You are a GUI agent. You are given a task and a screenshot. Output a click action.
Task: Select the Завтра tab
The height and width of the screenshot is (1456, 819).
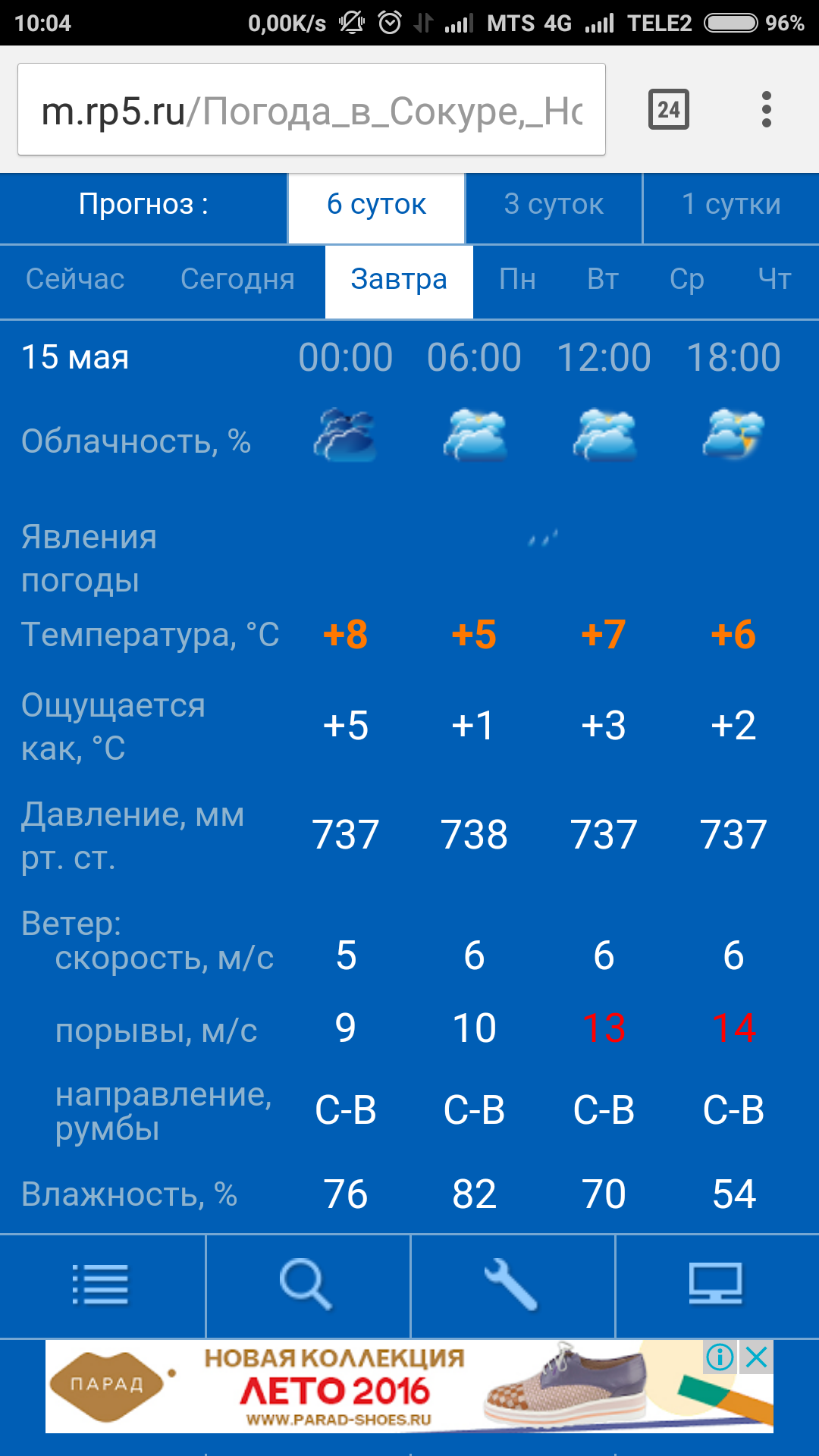point(399,280)
